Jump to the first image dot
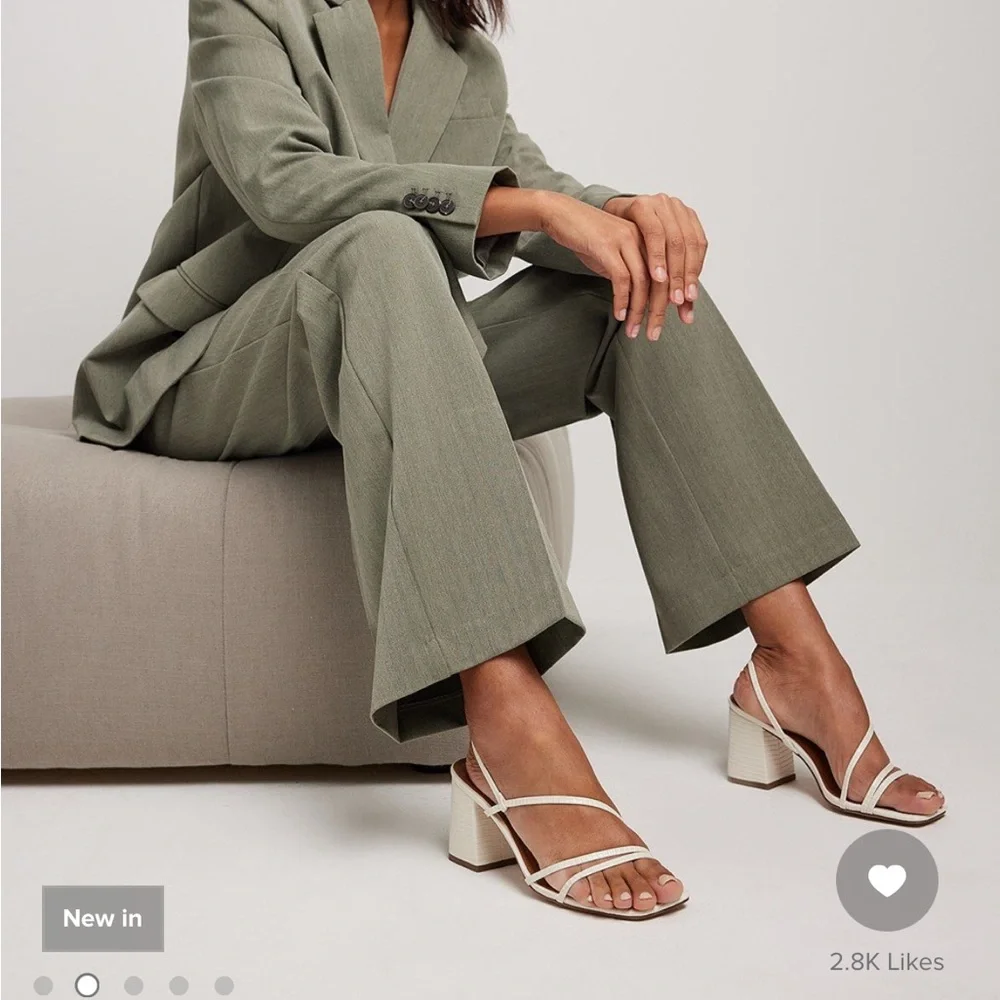Viewport: 1000px width, 1000px height. click(x=43, y=986)
